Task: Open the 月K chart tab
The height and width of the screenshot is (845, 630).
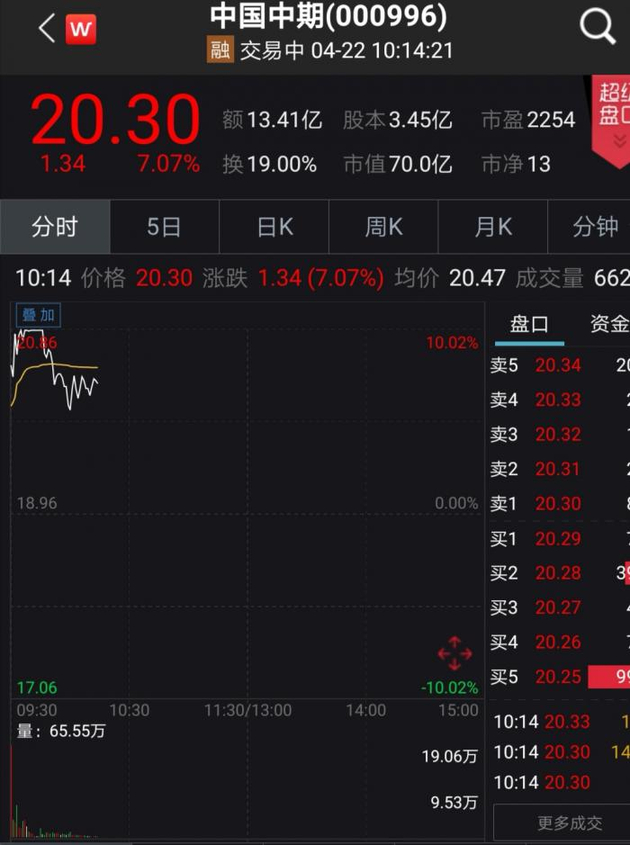Action: 492,227
